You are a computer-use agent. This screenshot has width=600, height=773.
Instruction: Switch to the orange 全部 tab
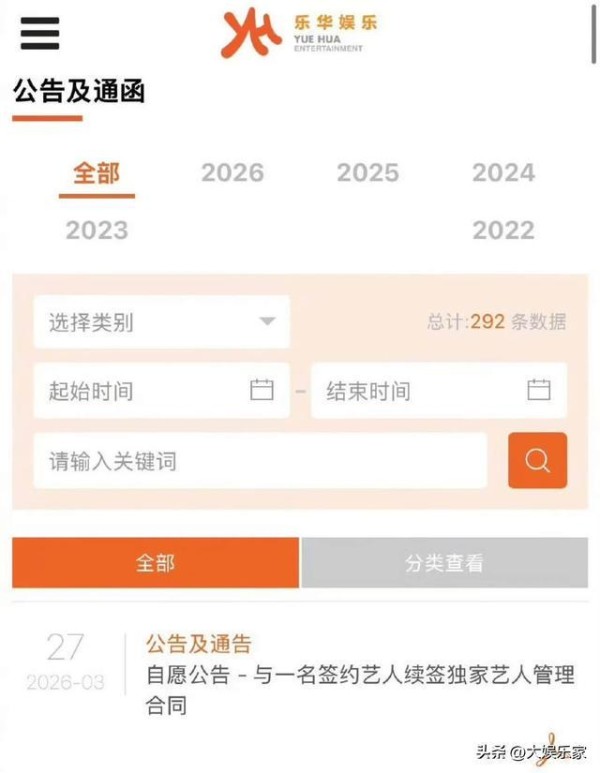[155, 563]
